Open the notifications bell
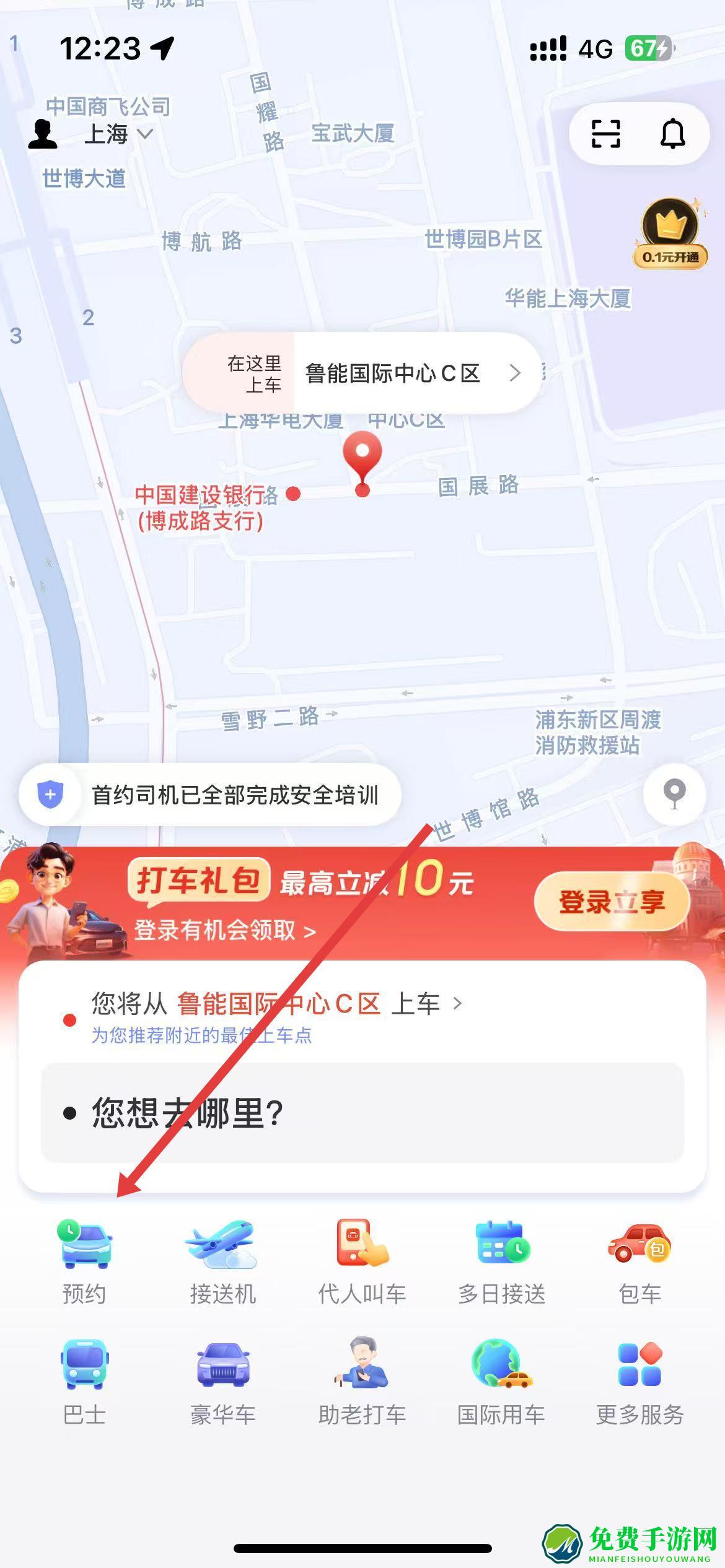This screenshot has height=1568, width=725. pyautogui.click(x=672, y=134)
